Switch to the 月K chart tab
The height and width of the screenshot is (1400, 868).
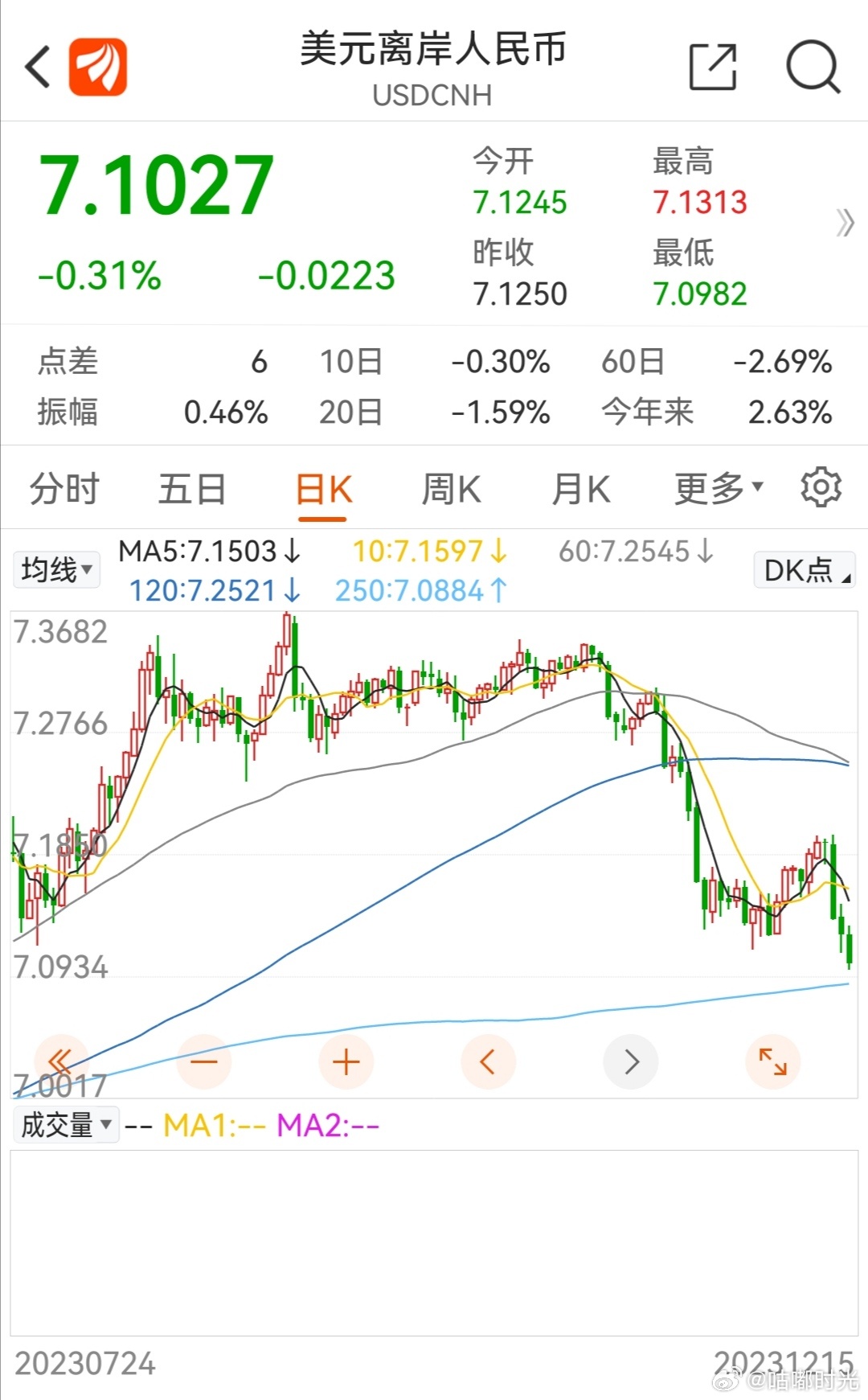point(580,489)
